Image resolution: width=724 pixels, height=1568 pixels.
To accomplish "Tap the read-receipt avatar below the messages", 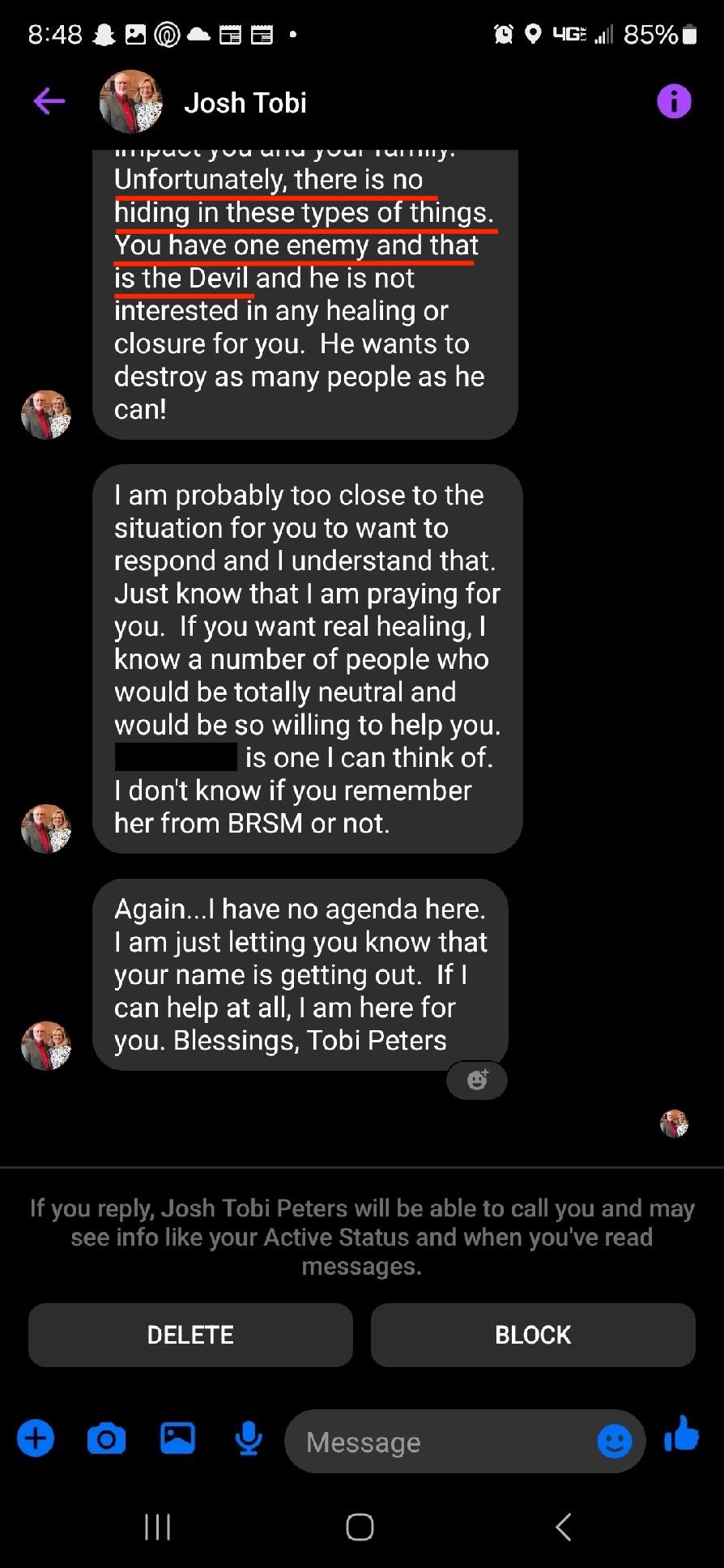I will coord(673,1124).
